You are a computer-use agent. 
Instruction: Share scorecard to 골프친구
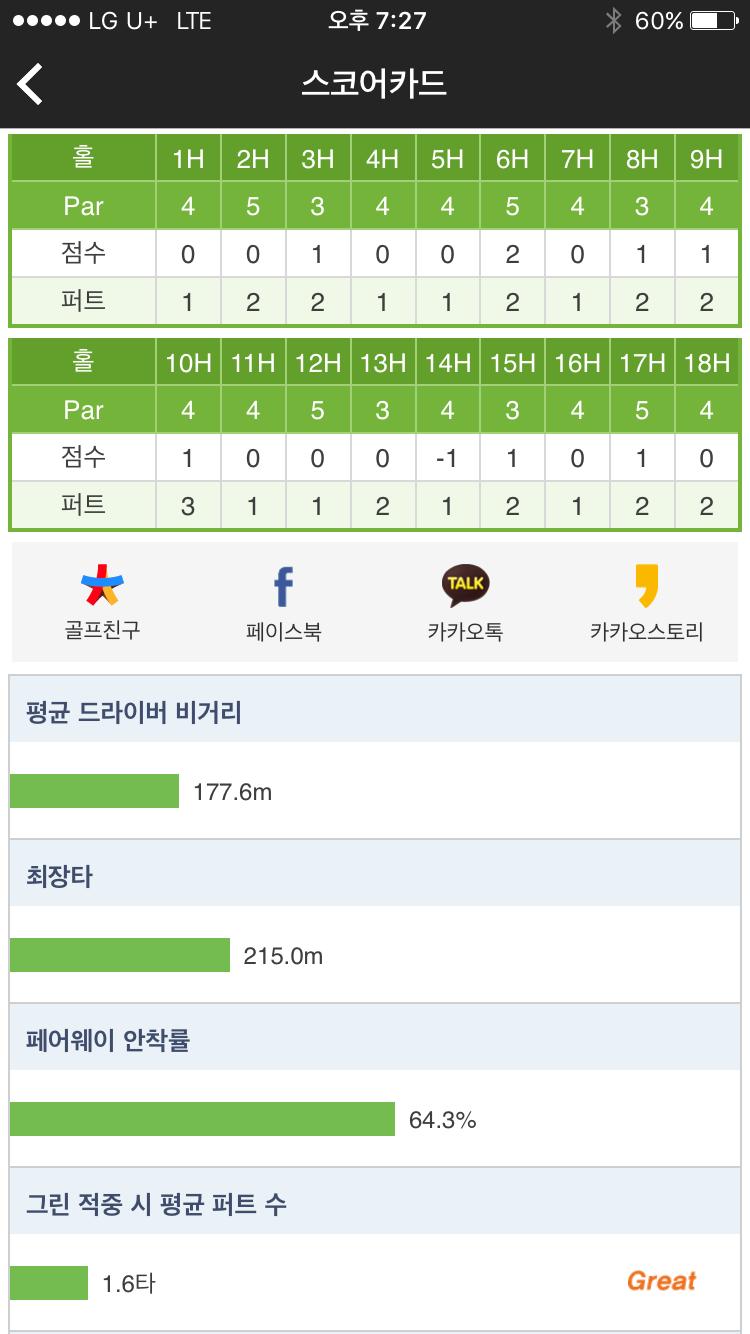[102, 602]
